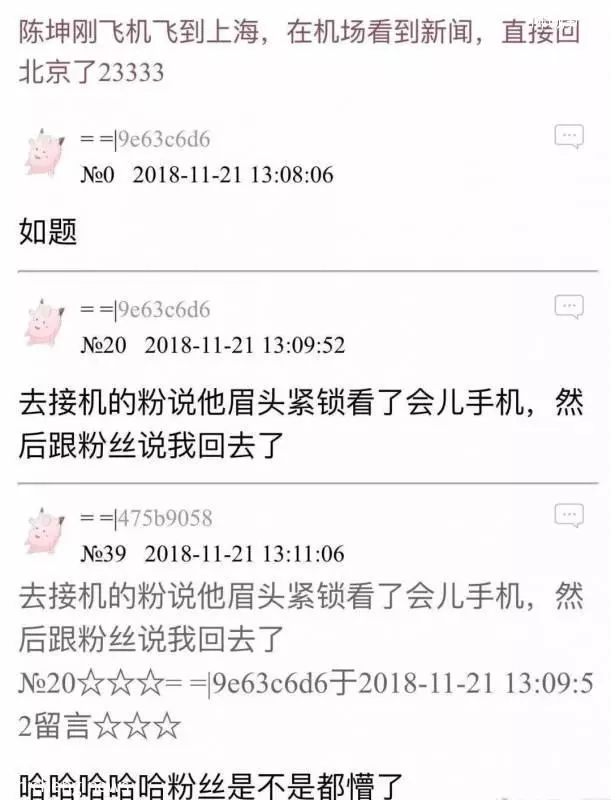Open the reply bubble for post №39
Screen dimensions: 611x800
pyautogui.click(x=569, y=515)
